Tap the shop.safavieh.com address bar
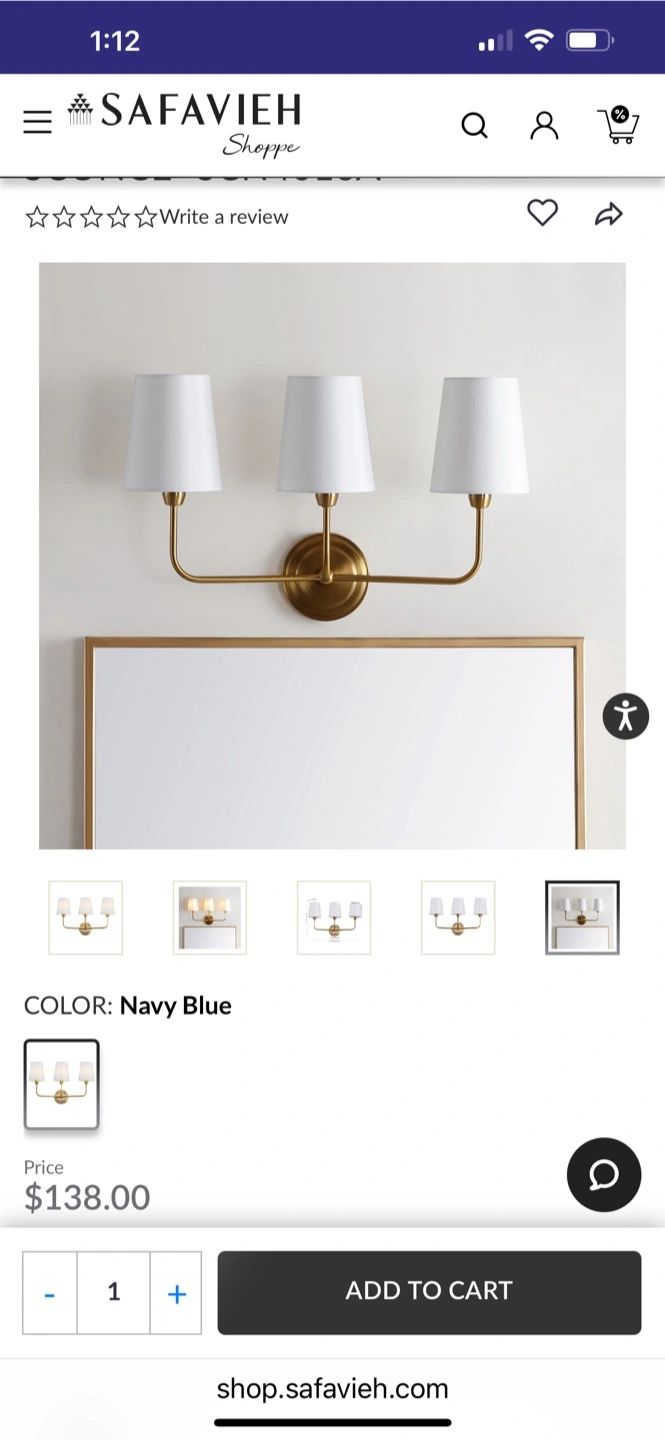Screen dimensions: 665x1440 332,1388
